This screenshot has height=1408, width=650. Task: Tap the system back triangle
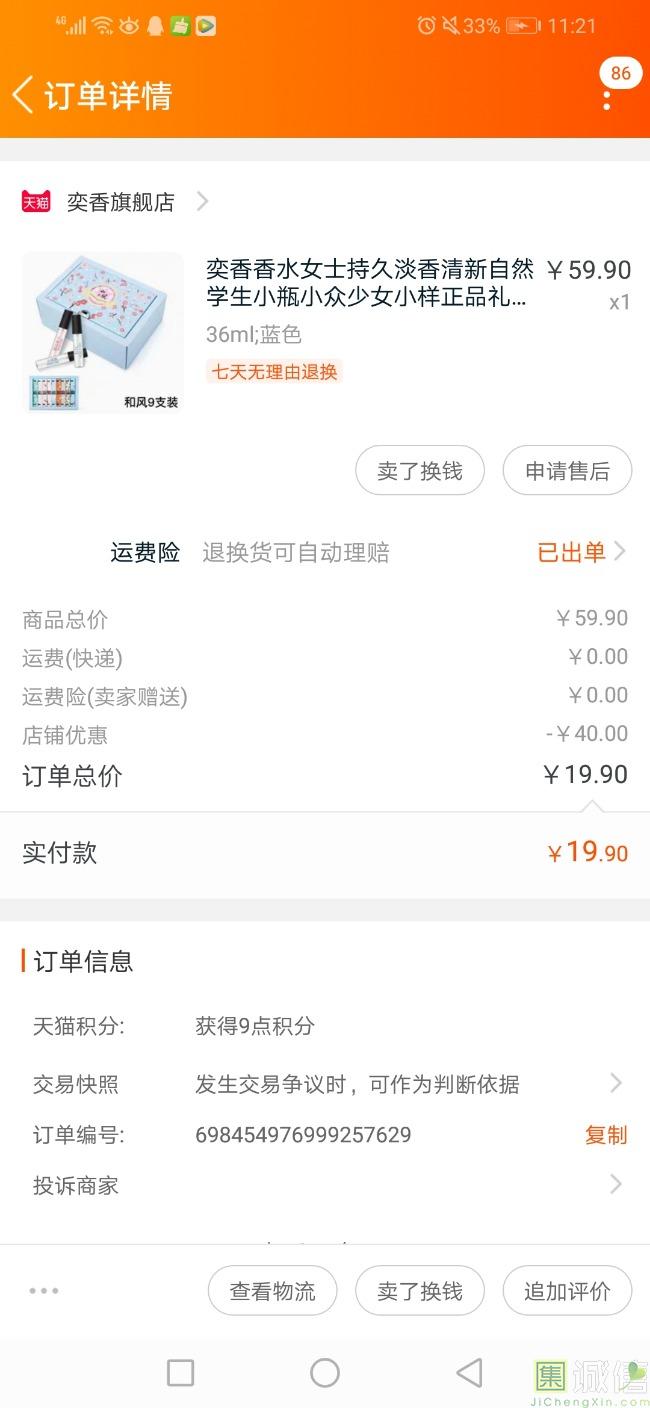469,1373
